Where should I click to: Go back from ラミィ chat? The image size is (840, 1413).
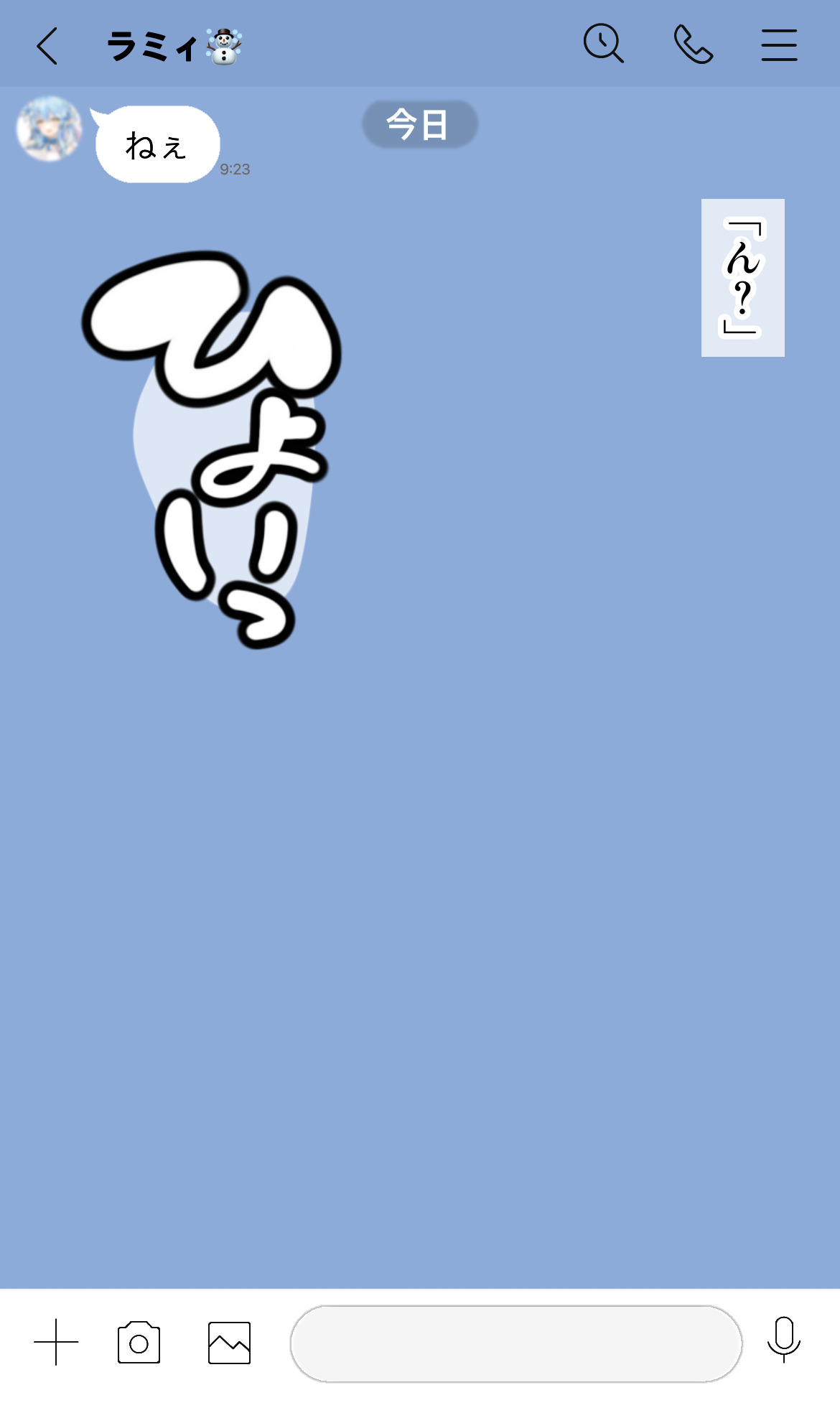click(47, 46)
